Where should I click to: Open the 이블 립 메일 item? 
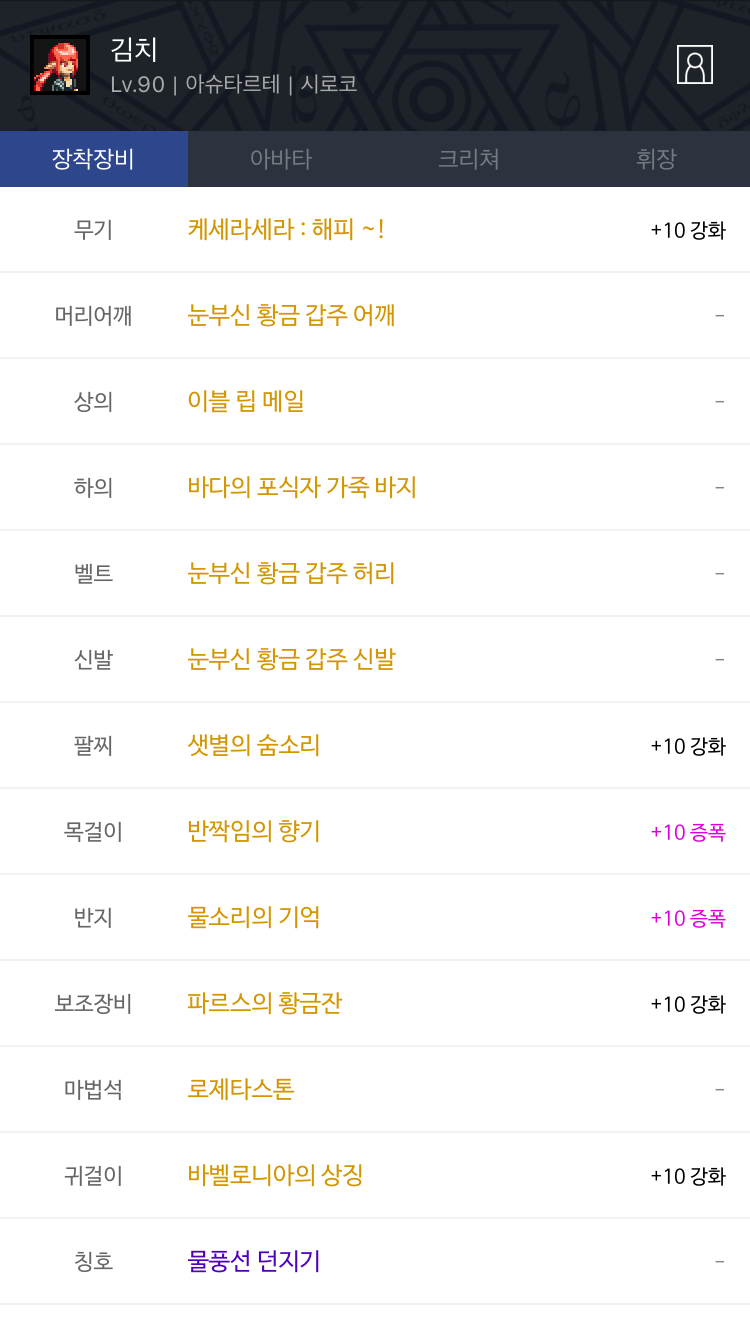pyautogui.click(x=246, y=402)
